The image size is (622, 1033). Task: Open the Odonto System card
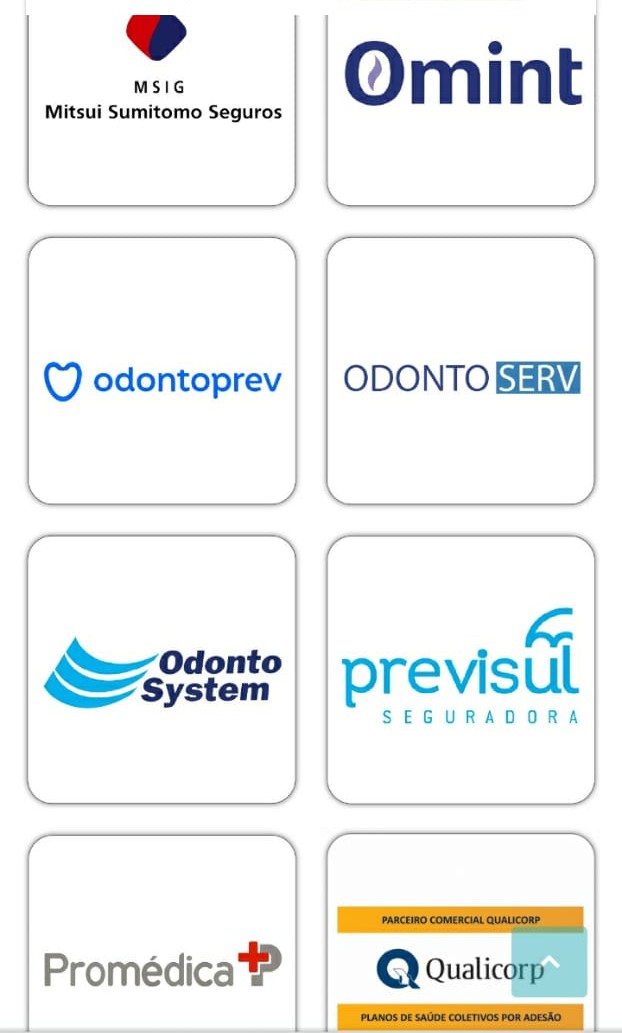pos(162,670)
